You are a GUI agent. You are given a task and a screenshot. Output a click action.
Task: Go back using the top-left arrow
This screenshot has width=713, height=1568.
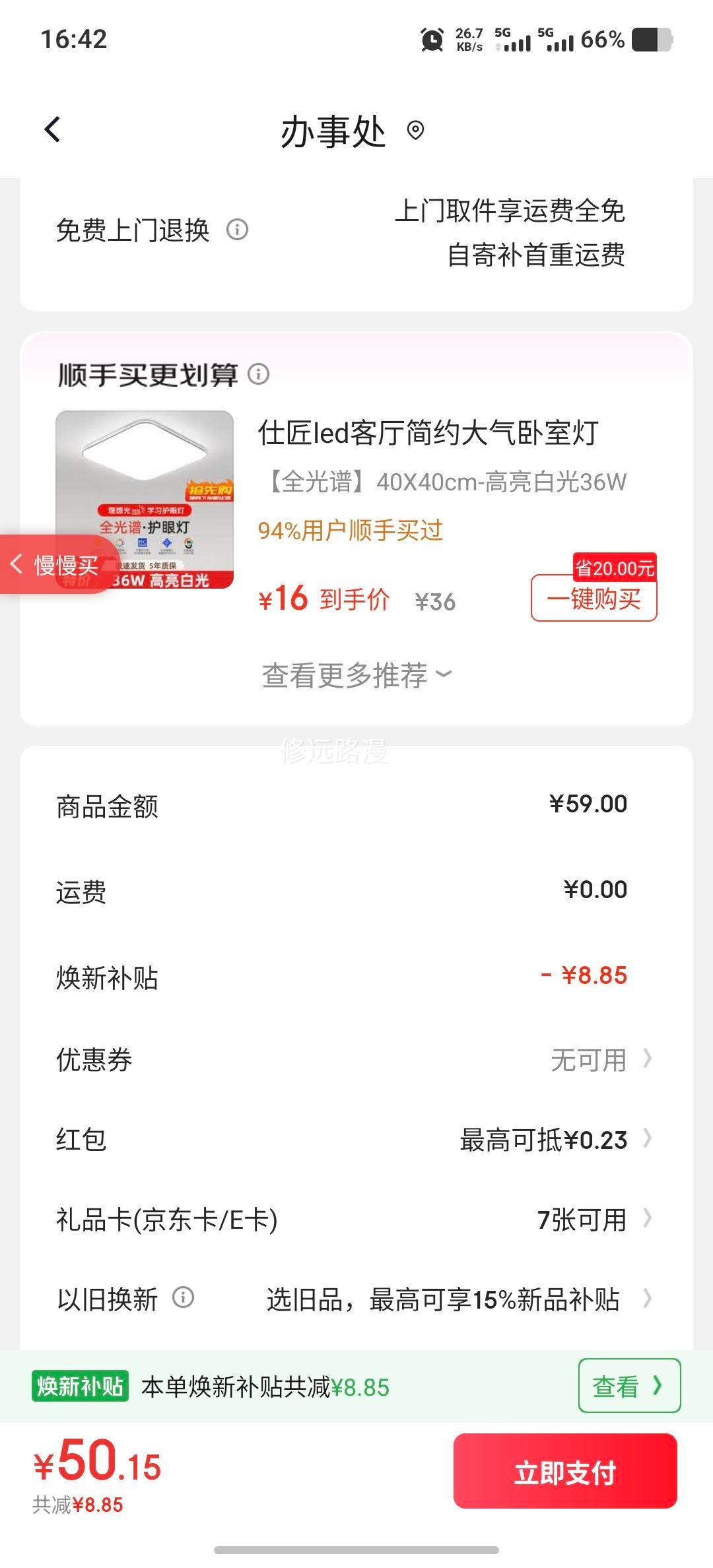point(53,129)
